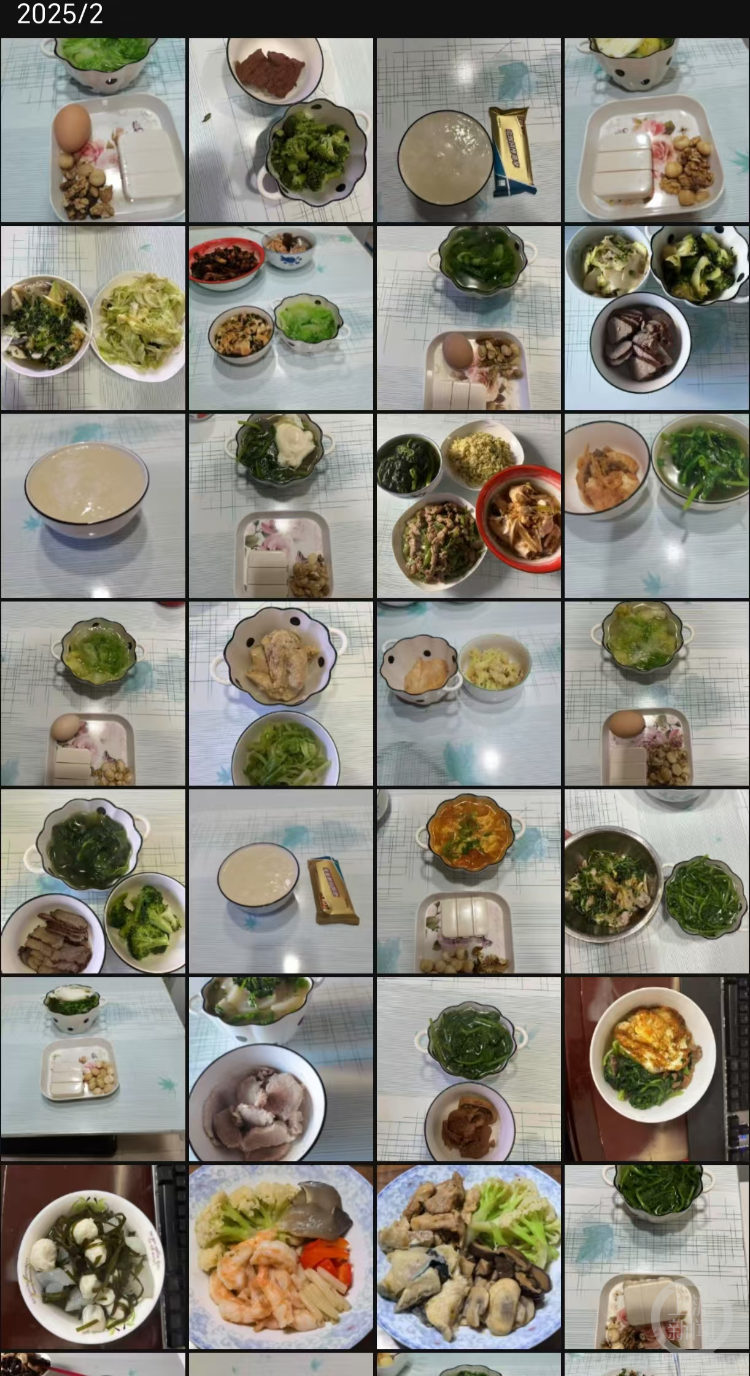Open the fish ball and seaweed soup photo

point(92,1256)
